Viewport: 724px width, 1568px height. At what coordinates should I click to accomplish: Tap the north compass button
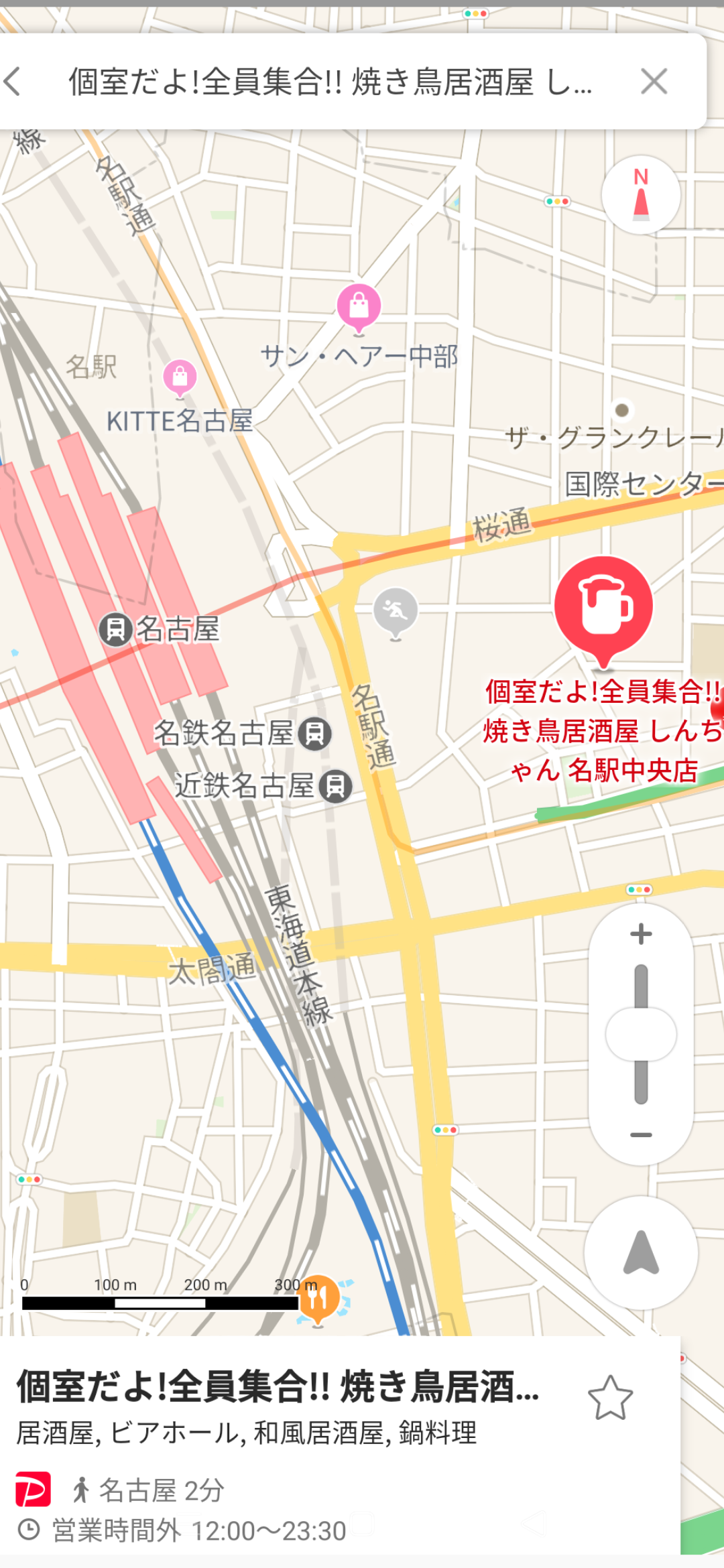pyautogui.click(x=641, y=196)
